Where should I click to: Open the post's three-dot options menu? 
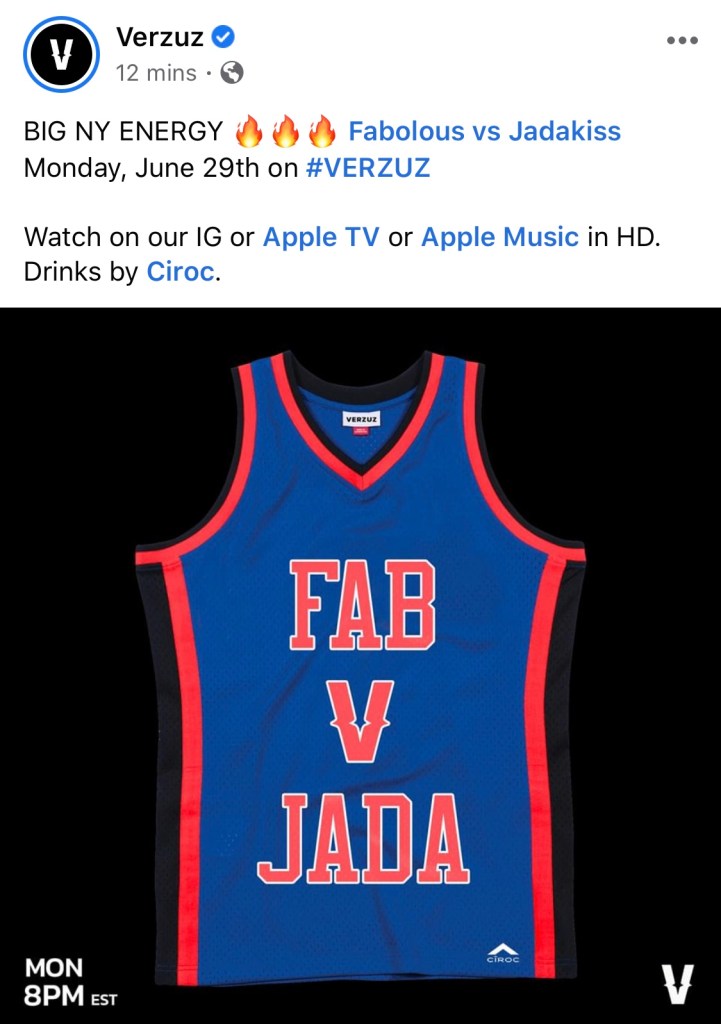[682, 41]
